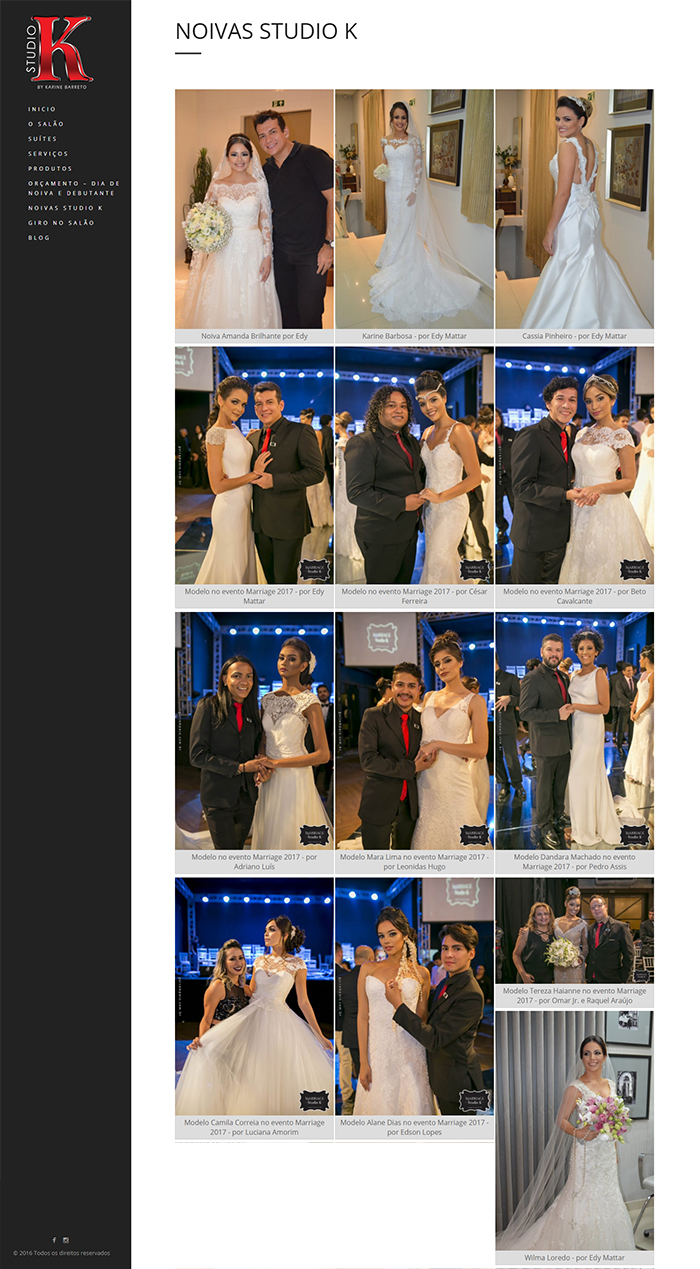Select Noivas Studio K menu item
Viewport: 700px width, 1269px height.
65,208
